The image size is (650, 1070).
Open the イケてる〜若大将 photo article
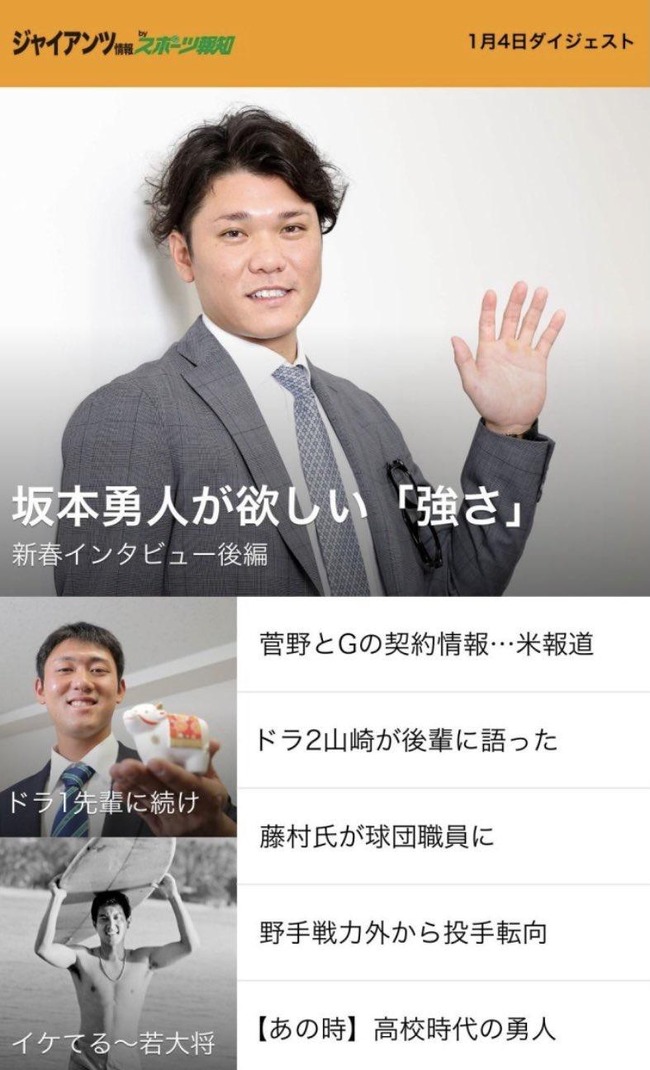coord(118,954)
